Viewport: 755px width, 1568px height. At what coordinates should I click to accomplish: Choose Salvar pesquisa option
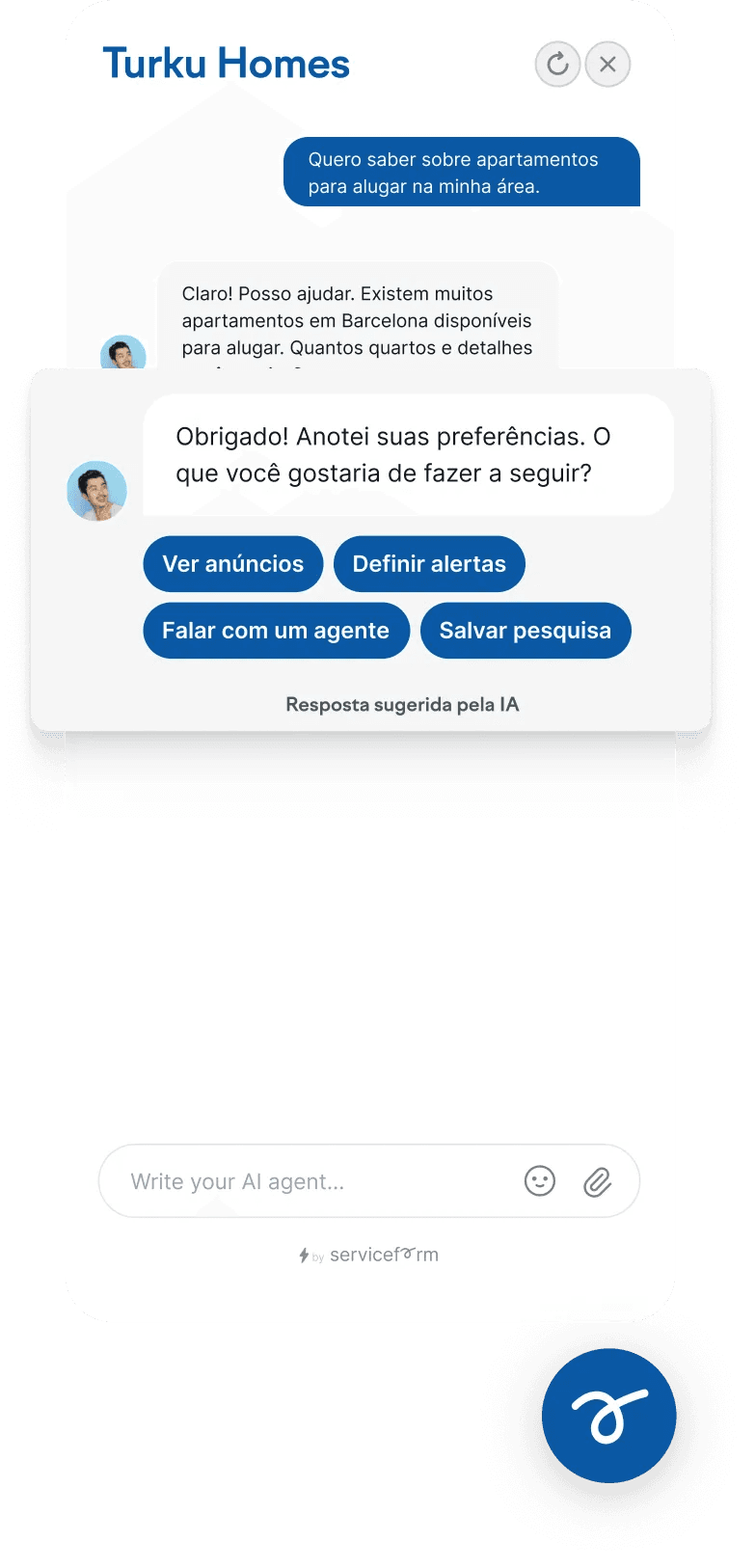[526, 630]
